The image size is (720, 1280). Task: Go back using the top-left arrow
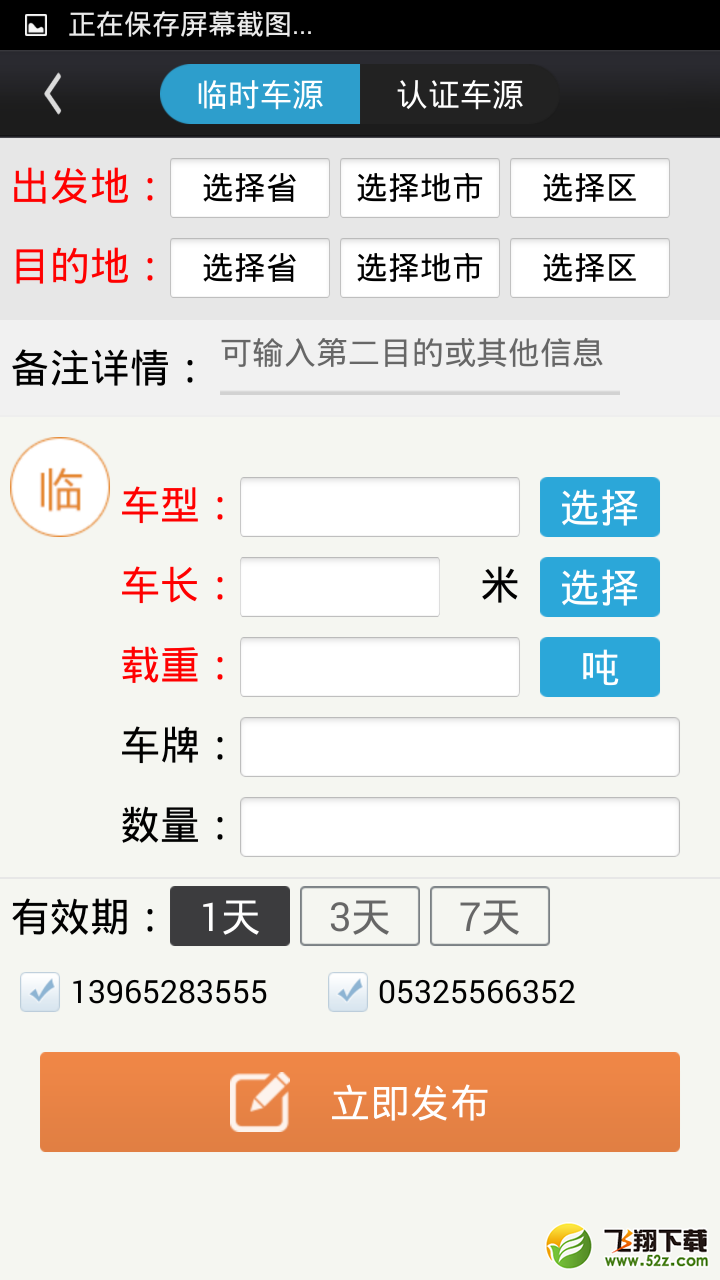(53, 94)
